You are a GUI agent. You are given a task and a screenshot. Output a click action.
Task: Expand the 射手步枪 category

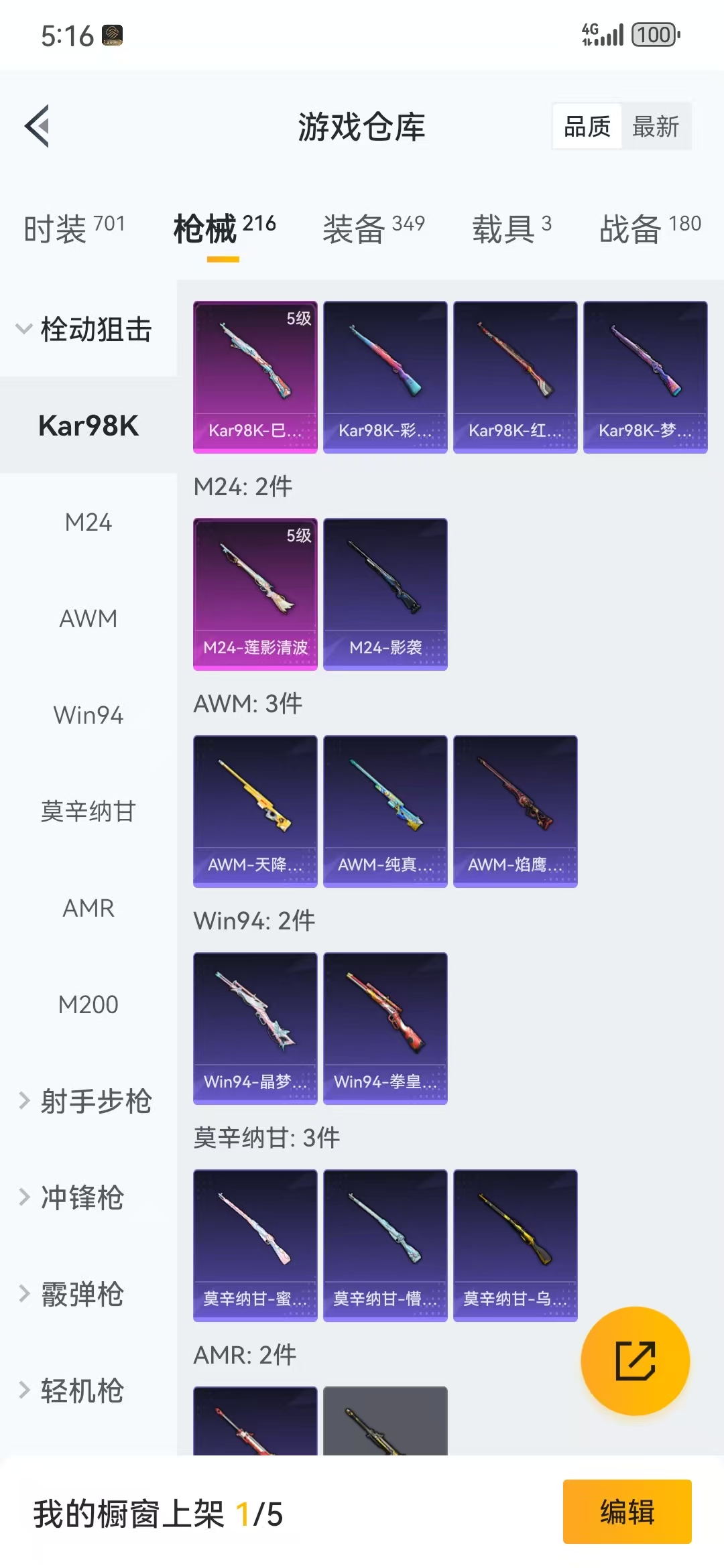(87, 1101)
